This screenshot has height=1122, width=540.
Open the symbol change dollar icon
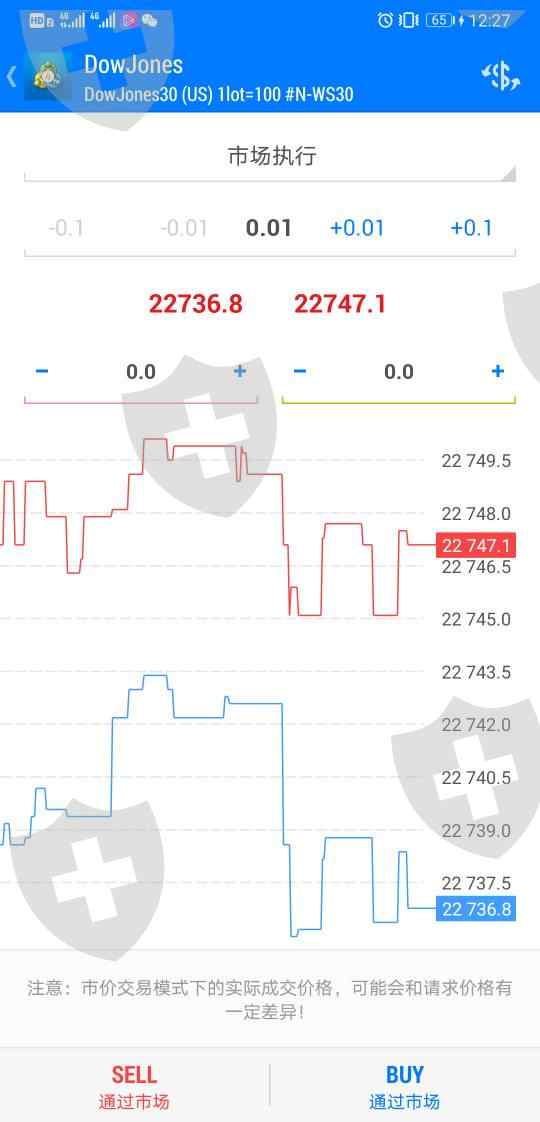point(500,77)
